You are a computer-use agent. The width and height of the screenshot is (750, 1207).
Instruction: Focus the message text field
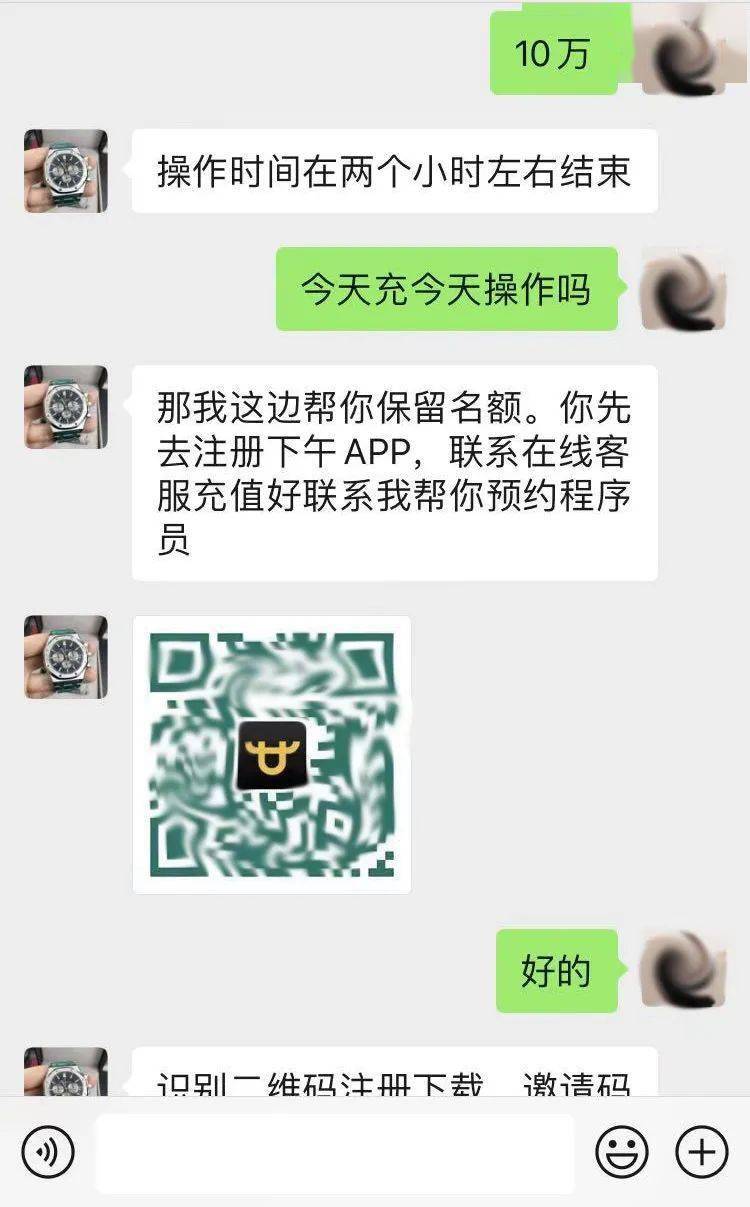pyautogui.click(x=335, y=1153)
